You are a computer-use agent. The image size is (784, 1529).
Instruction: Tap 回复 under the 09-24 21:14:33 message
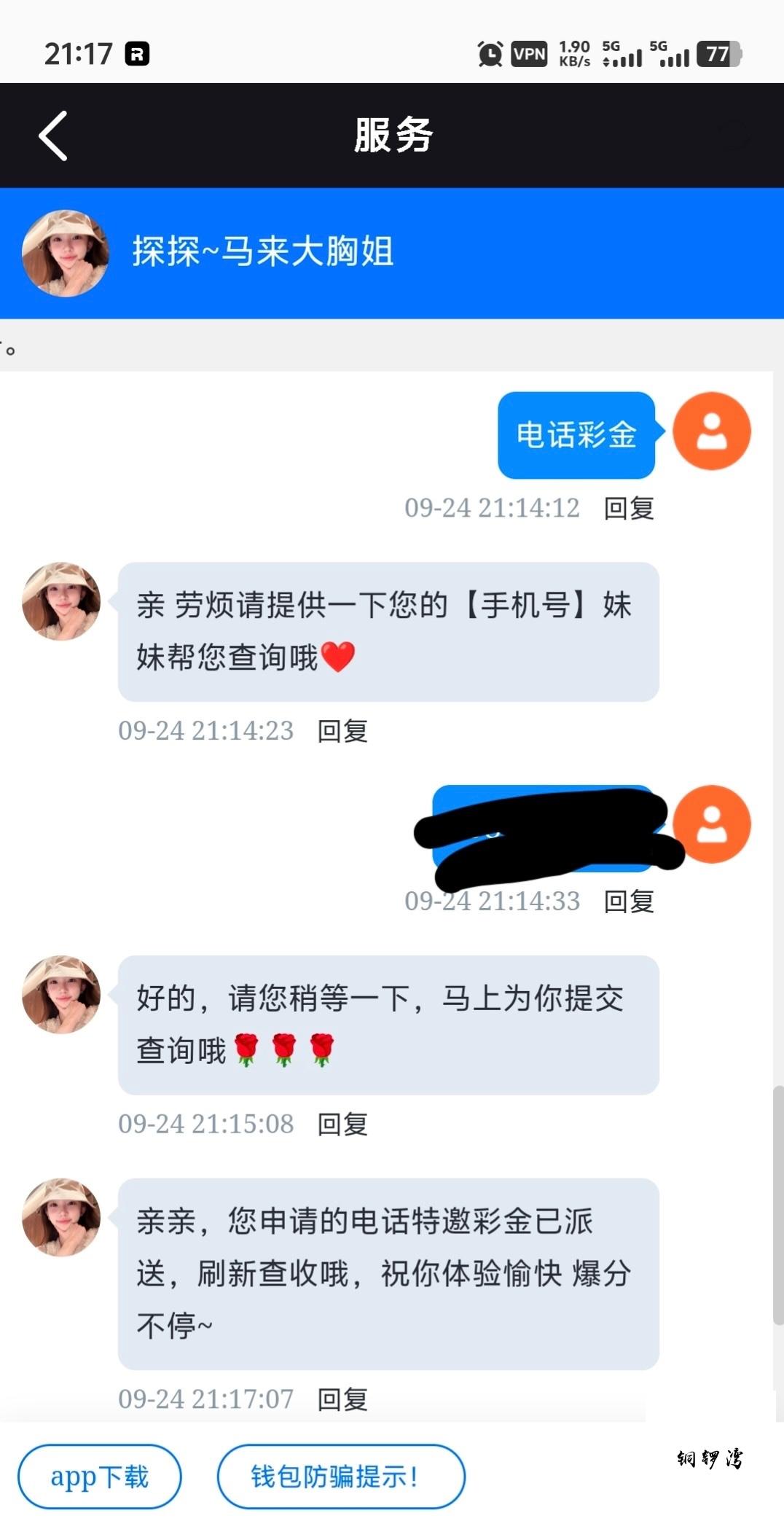click(629, 902)
